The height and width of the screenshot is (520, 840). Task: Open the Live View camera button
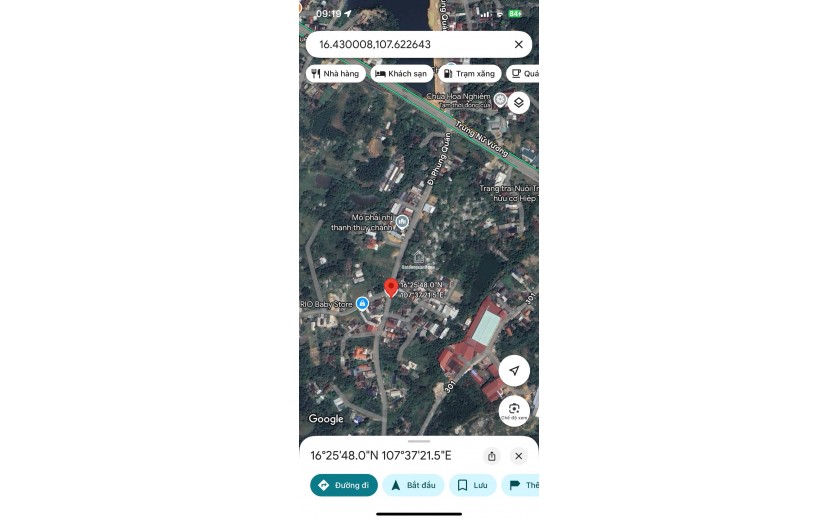[514, 409]
